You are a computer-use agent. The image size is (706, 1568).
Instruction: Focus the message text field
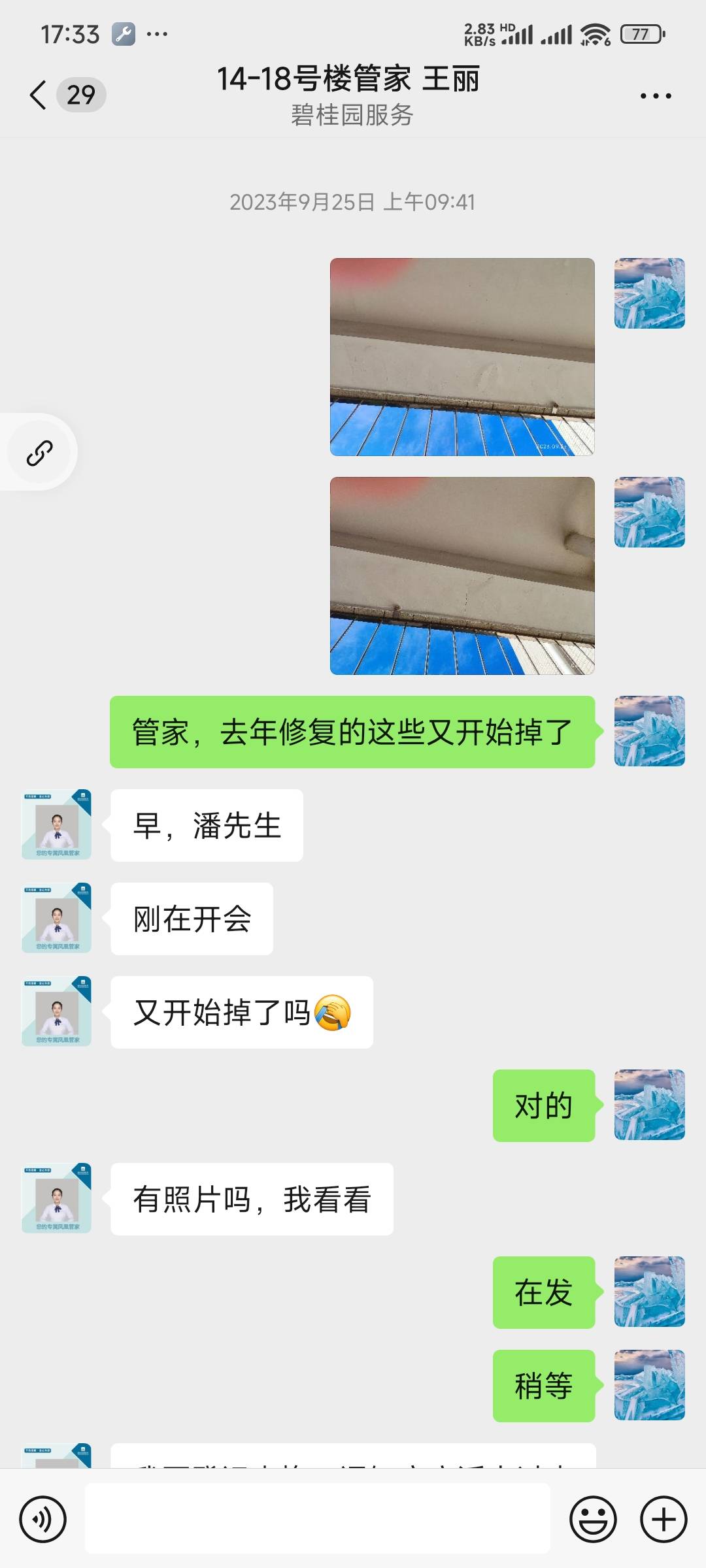pyautogui.click(x=318, y=1519)
